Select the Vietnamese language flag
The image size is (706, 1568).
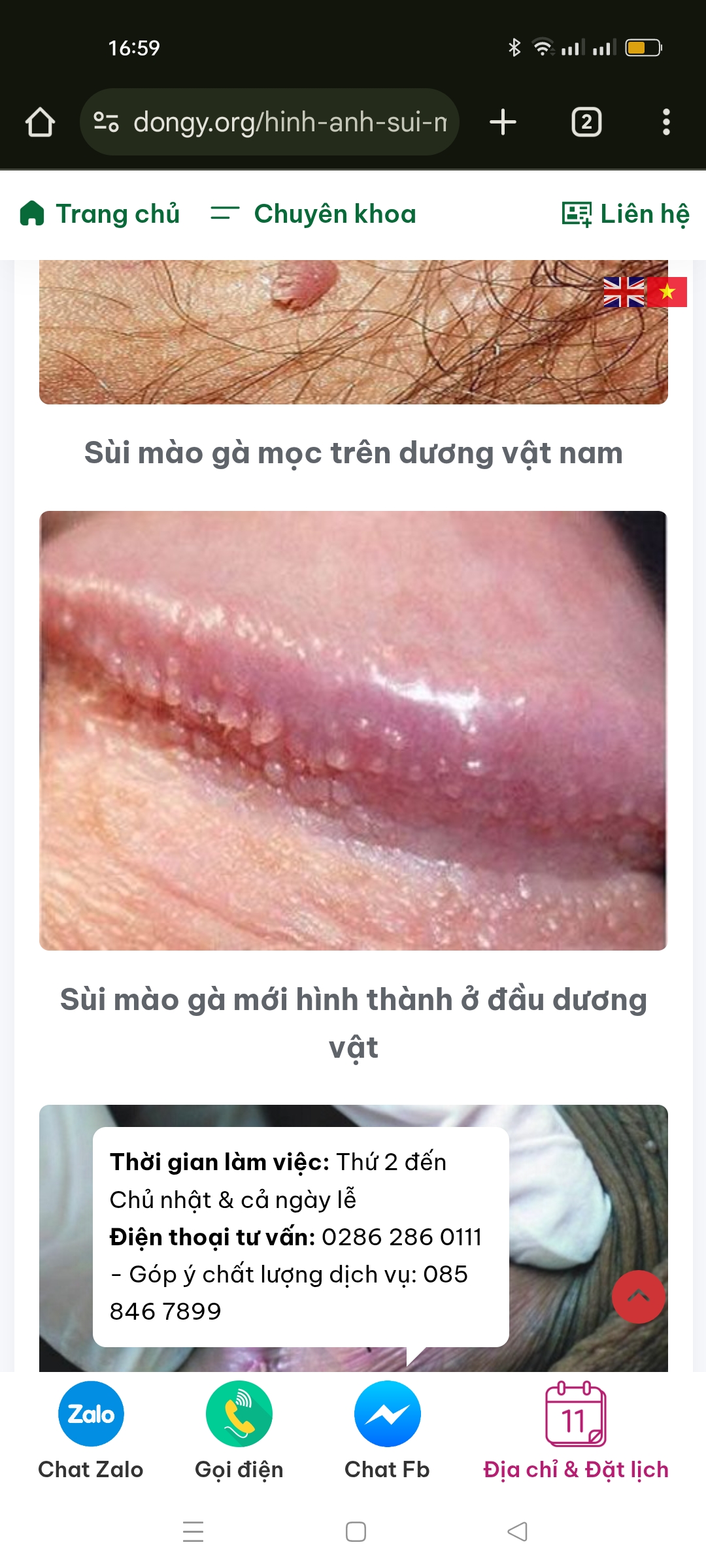(x=667, y=292)
